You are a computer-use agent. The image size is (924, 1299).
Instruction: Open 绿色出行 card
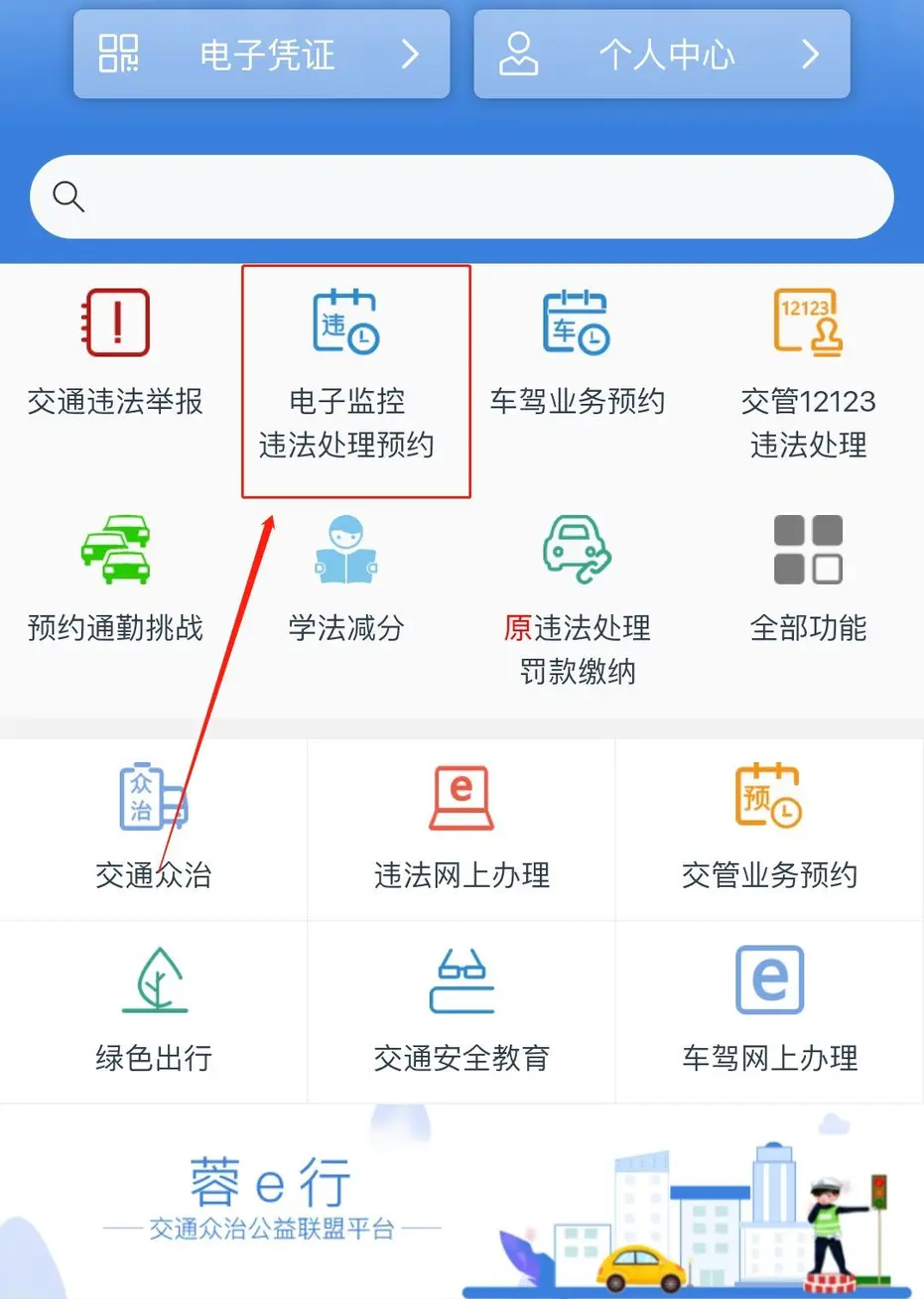point(154,1010)
